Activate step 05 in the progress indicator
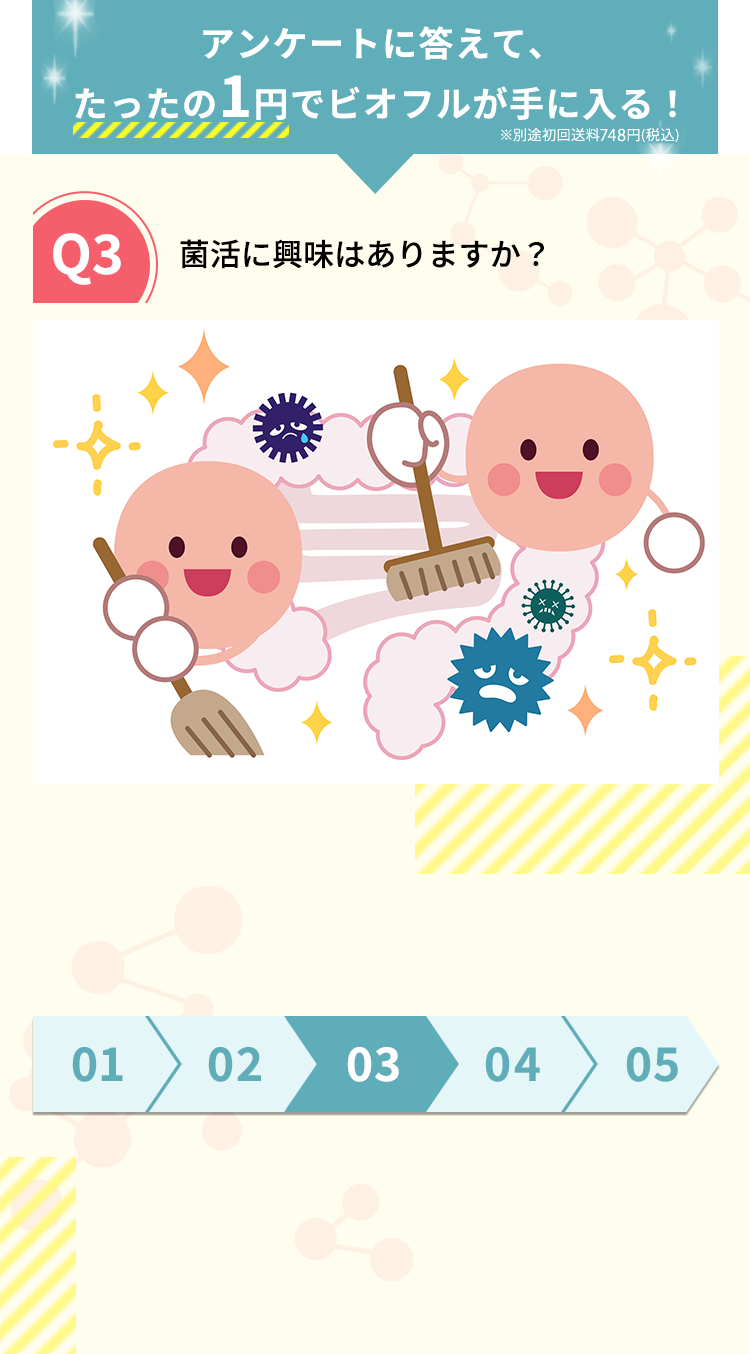Viewport: 750px width, 1354px height. pyautogui.click(x=652, y=1064)
